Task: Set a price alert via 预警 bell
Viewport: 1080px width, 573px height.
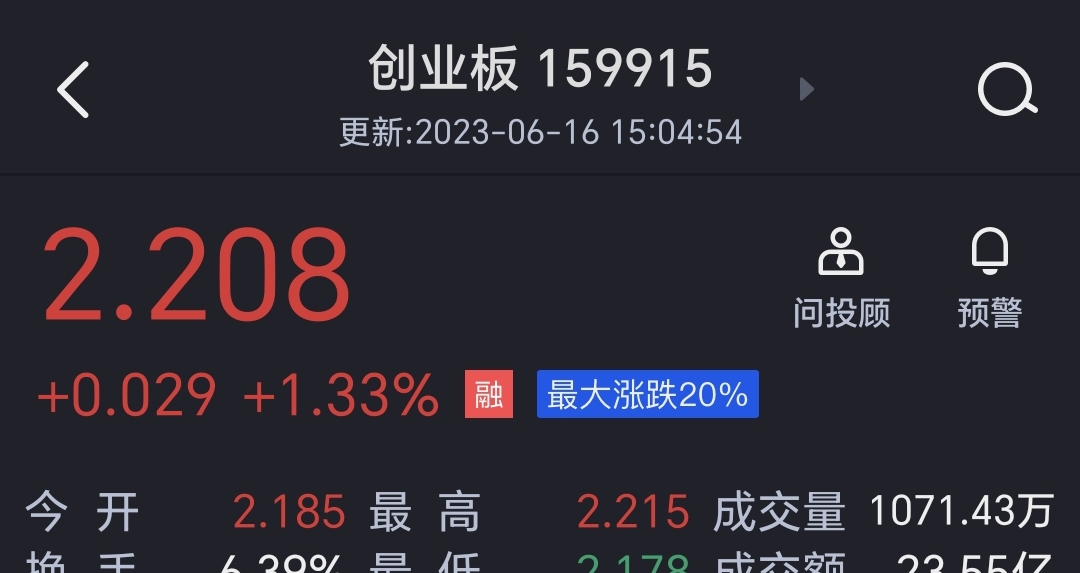Action: (989, 279)
